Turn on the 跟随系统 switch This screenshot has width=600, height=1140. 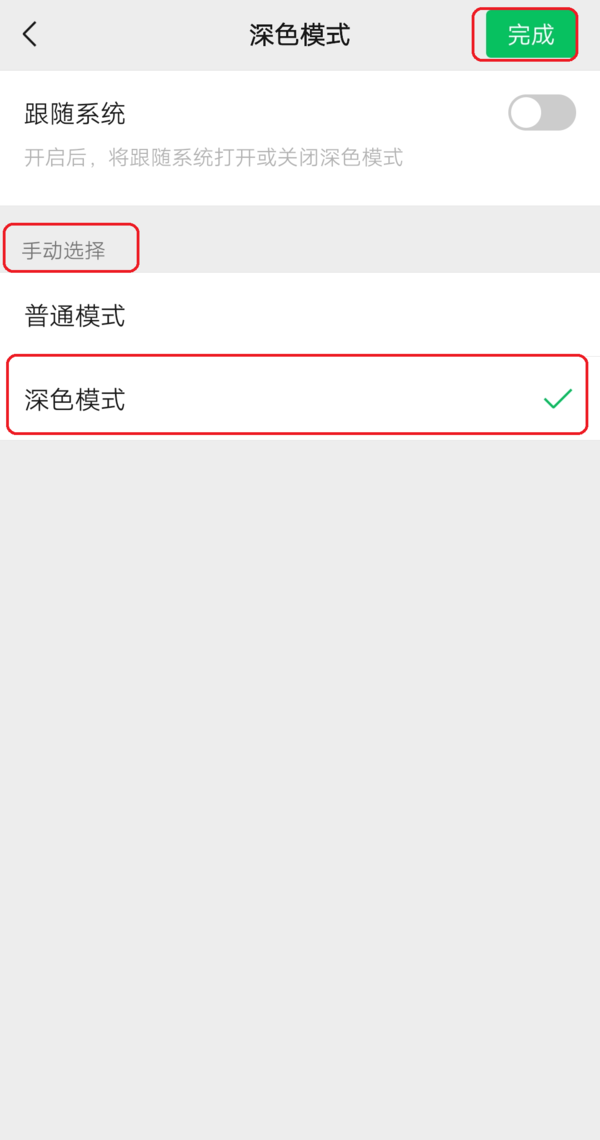[541, 113]
